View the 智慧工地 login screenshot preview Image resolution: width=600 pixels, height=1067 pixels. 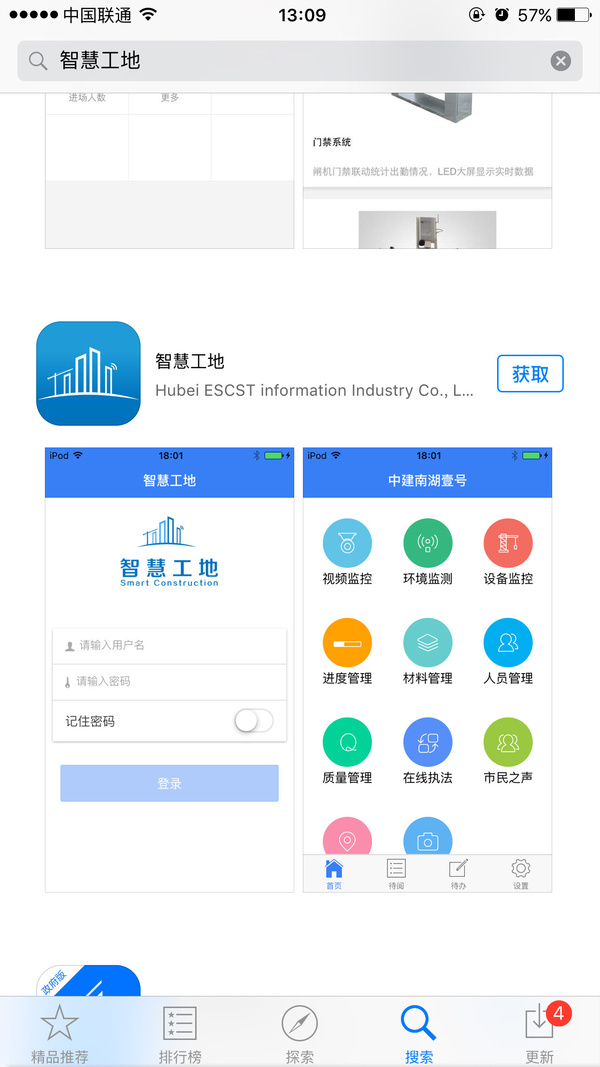coord(170,668)
